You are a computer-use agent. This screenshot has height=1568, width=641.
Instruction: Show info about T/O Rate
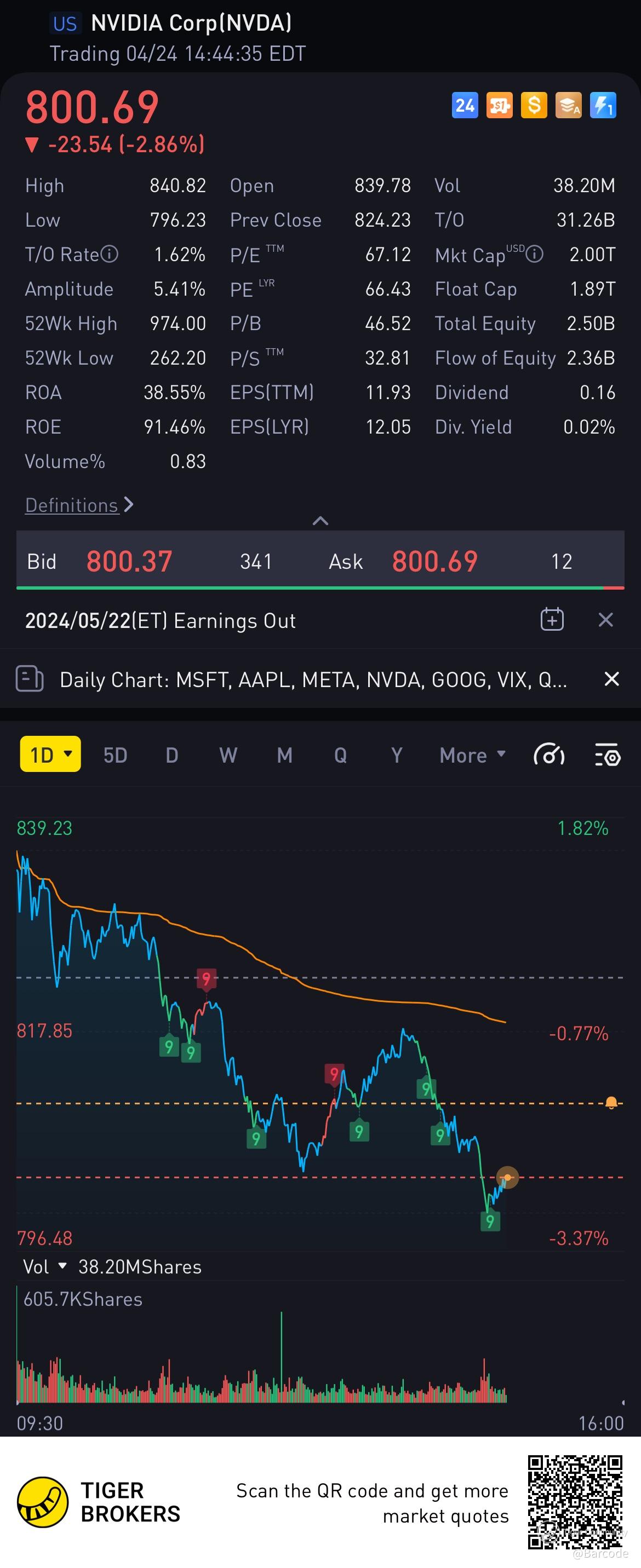(109, 254)
